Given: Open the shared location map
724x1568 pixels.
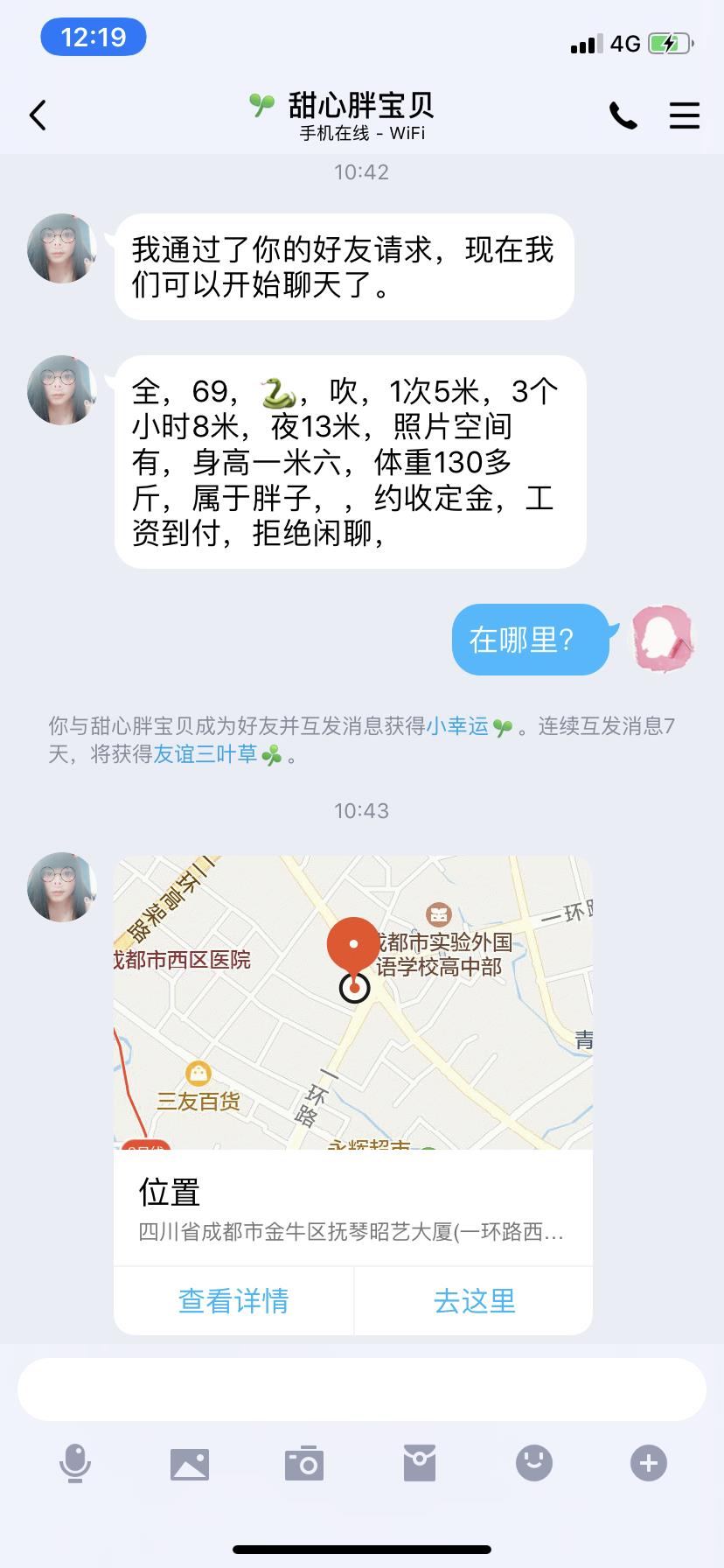Looking at the screenshot, I should click(352, 1002).
